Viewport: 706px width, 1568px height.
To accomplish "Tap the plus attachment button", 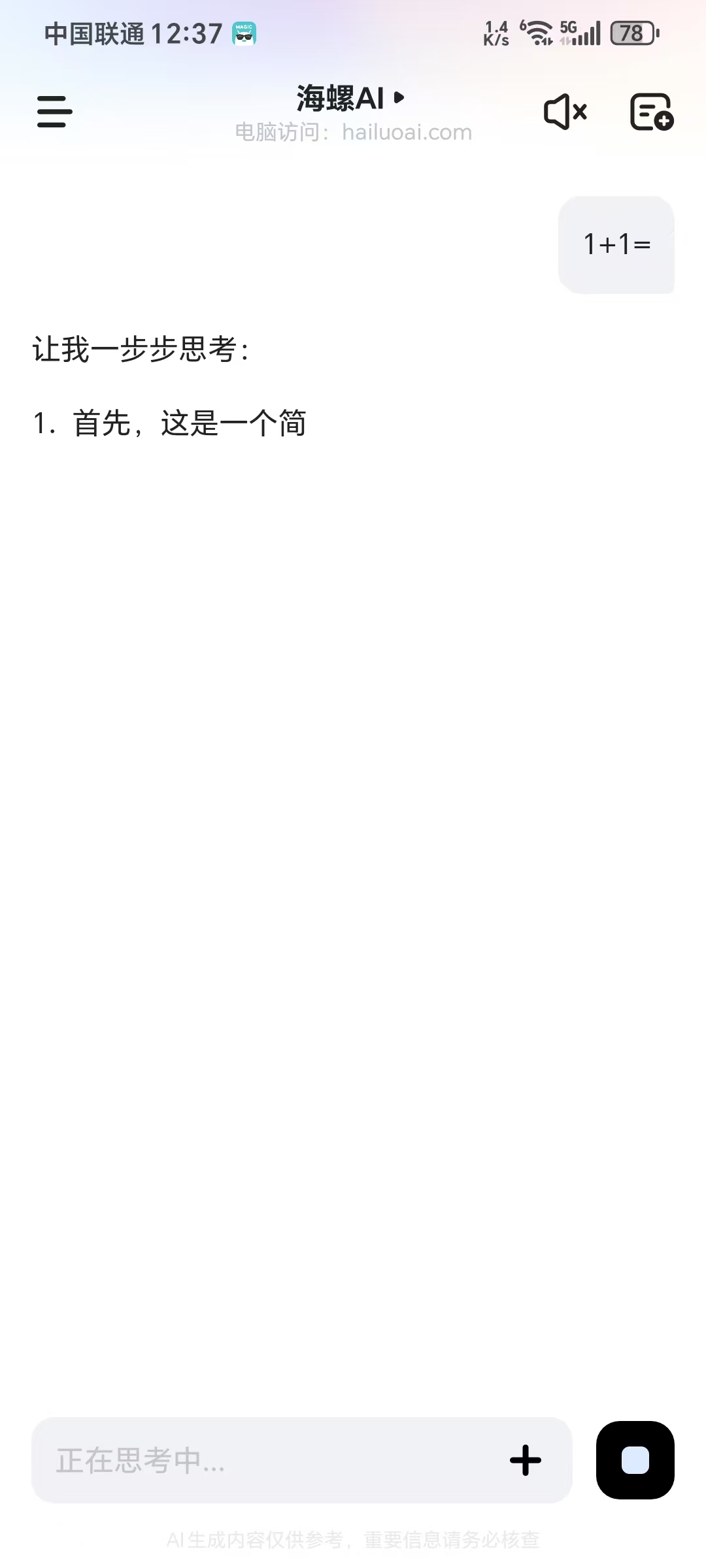I will pos(526,1460).
